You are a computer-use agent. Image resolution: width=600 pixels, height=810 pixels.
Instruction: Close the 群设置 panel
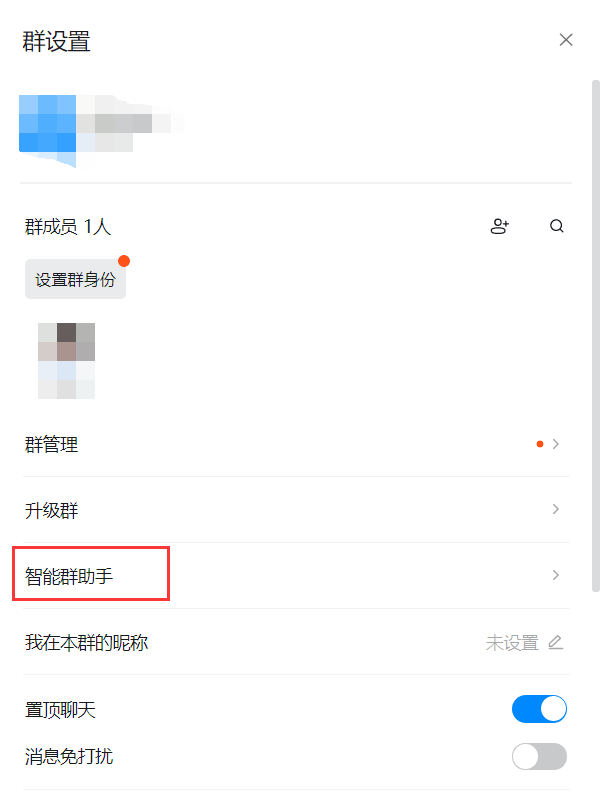point(566,40)
